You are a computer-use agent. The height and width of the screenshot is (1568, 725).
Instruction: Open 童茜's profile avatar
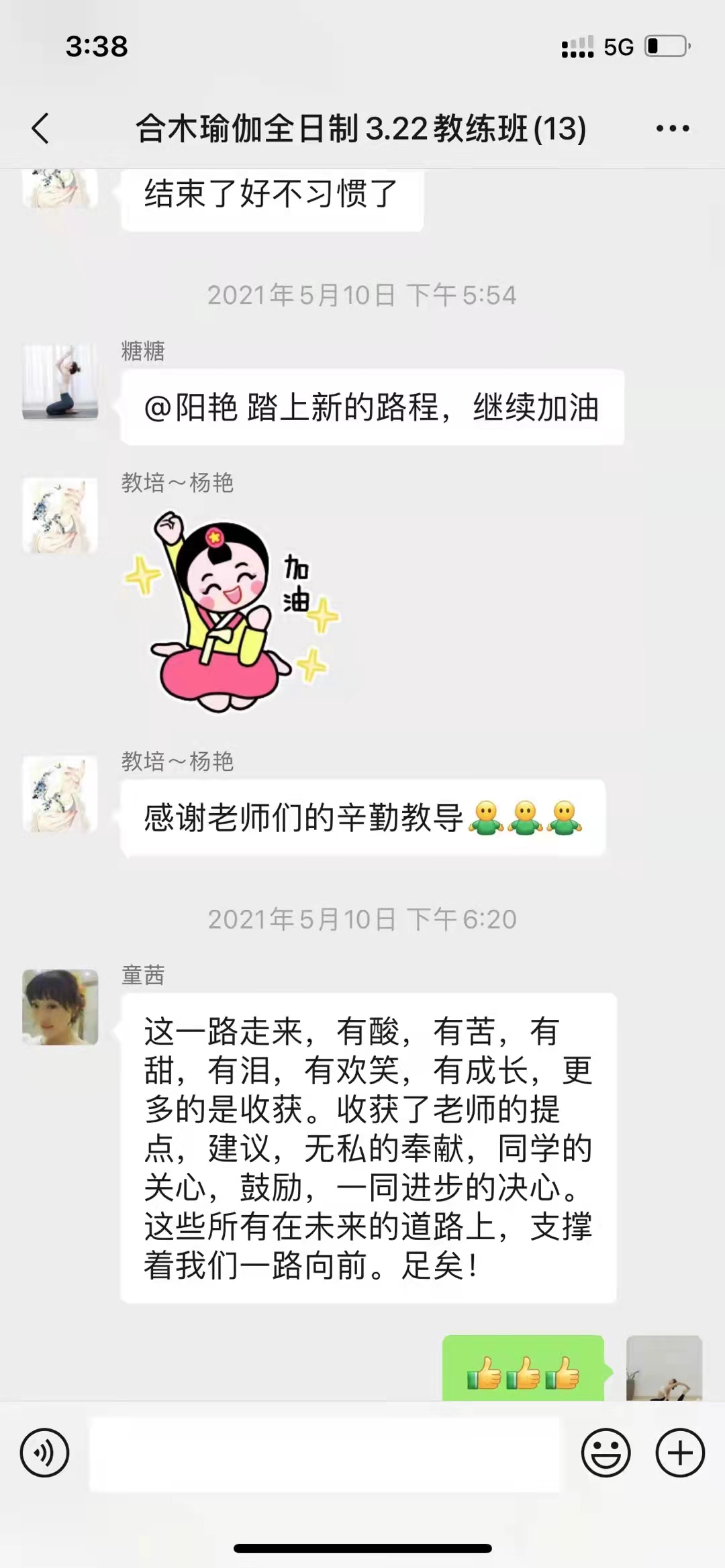(60, 1006)
